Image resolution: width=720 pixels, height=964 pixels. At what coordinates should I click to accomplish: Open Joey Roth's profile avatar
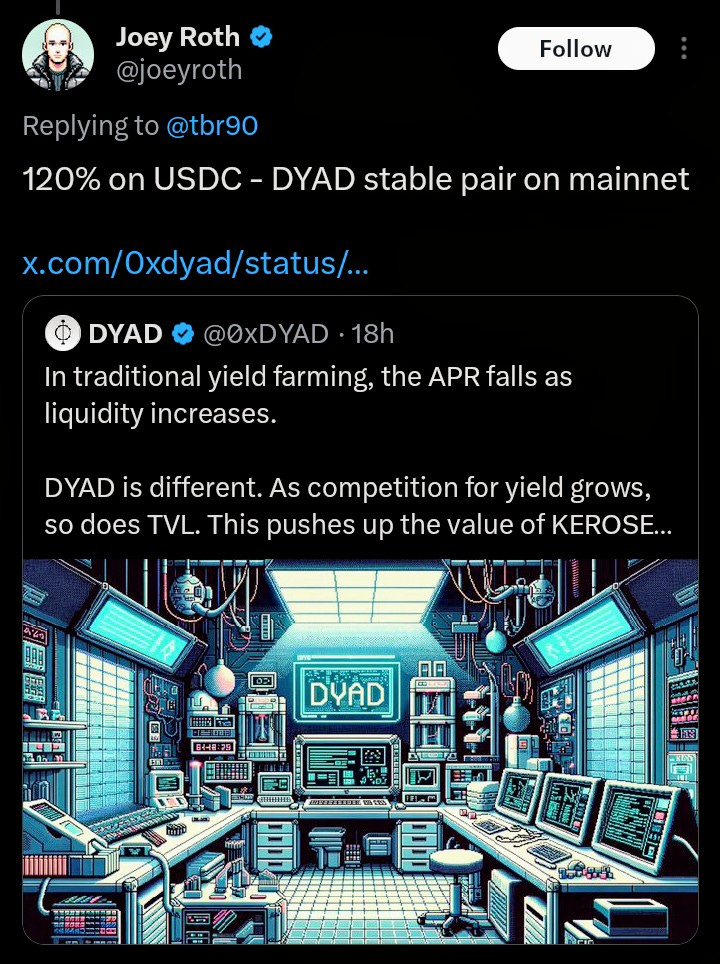pyautogui.click(x=58, y=56)
